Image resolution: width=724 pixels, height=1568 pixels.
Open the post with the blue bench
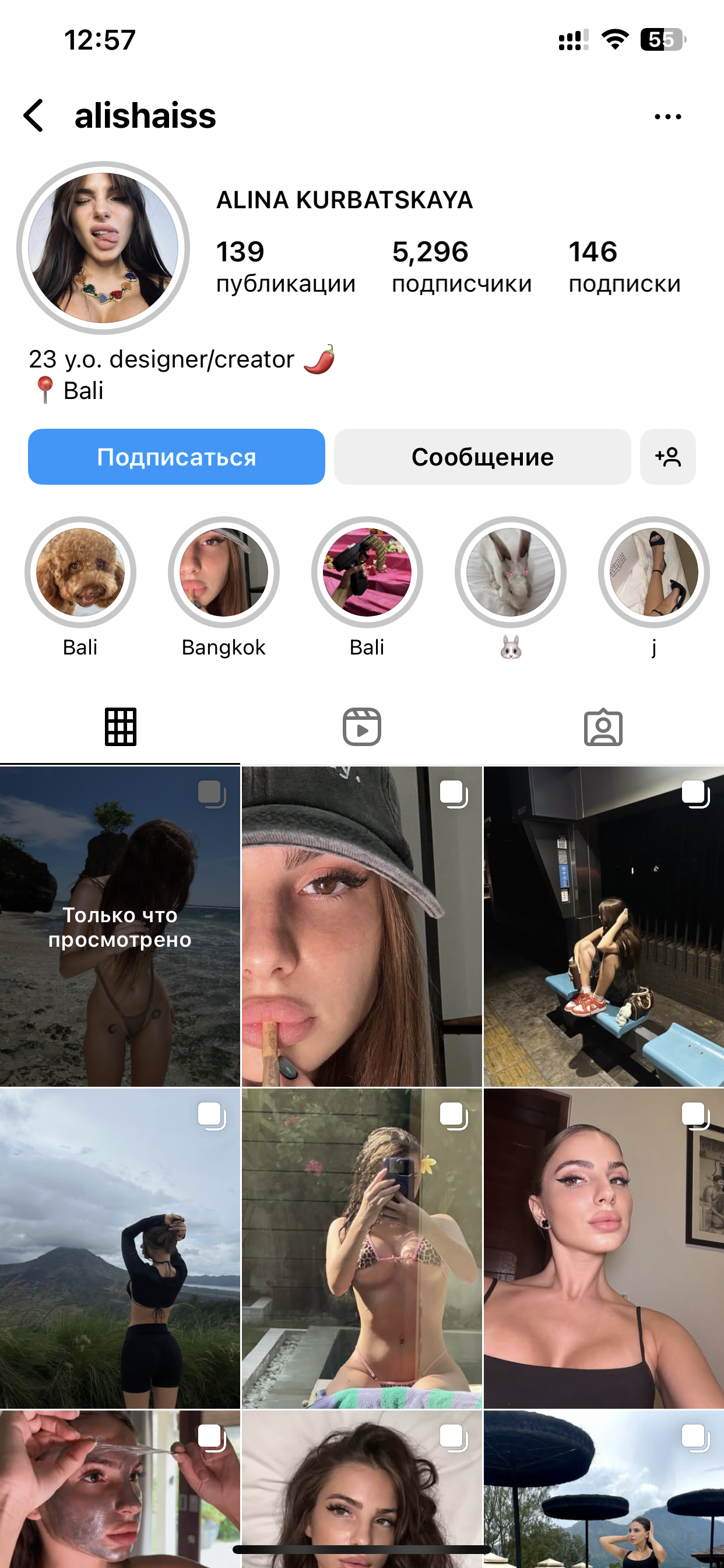click(603, 926)
